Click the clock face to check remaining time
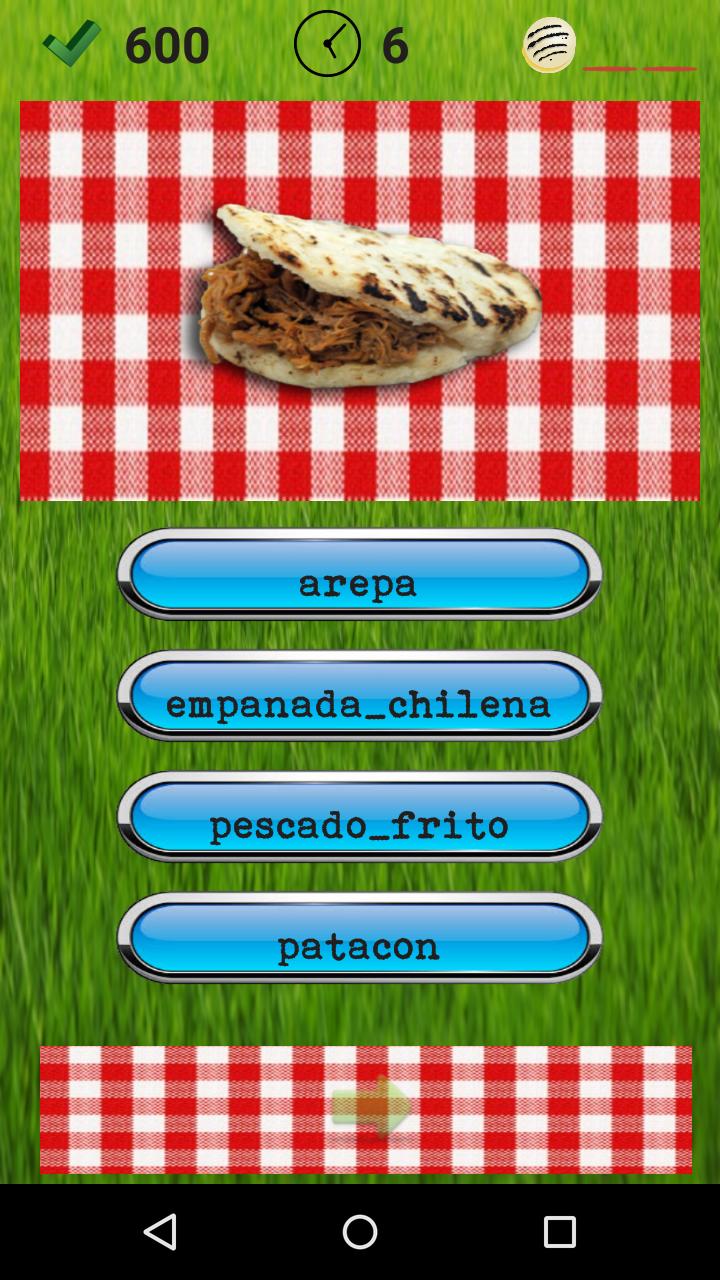Screen dimensions: 720x1280 point(327,43)
